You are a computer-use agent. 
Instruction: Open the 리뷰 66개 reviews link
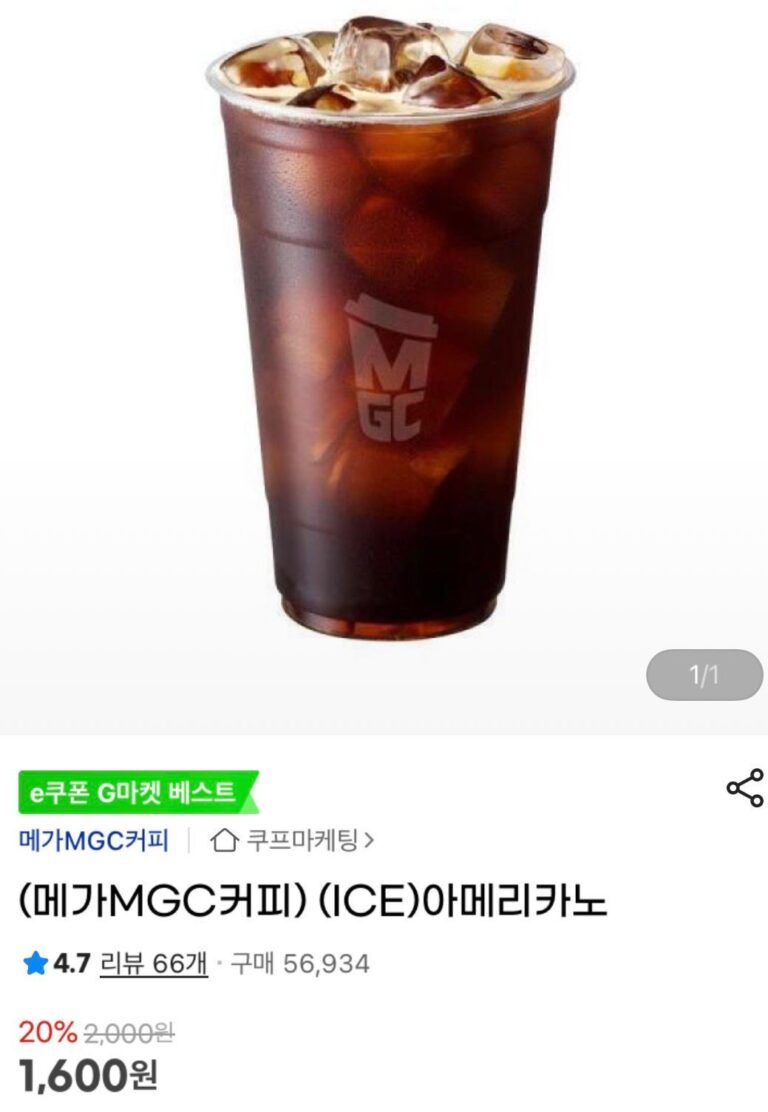154,964
